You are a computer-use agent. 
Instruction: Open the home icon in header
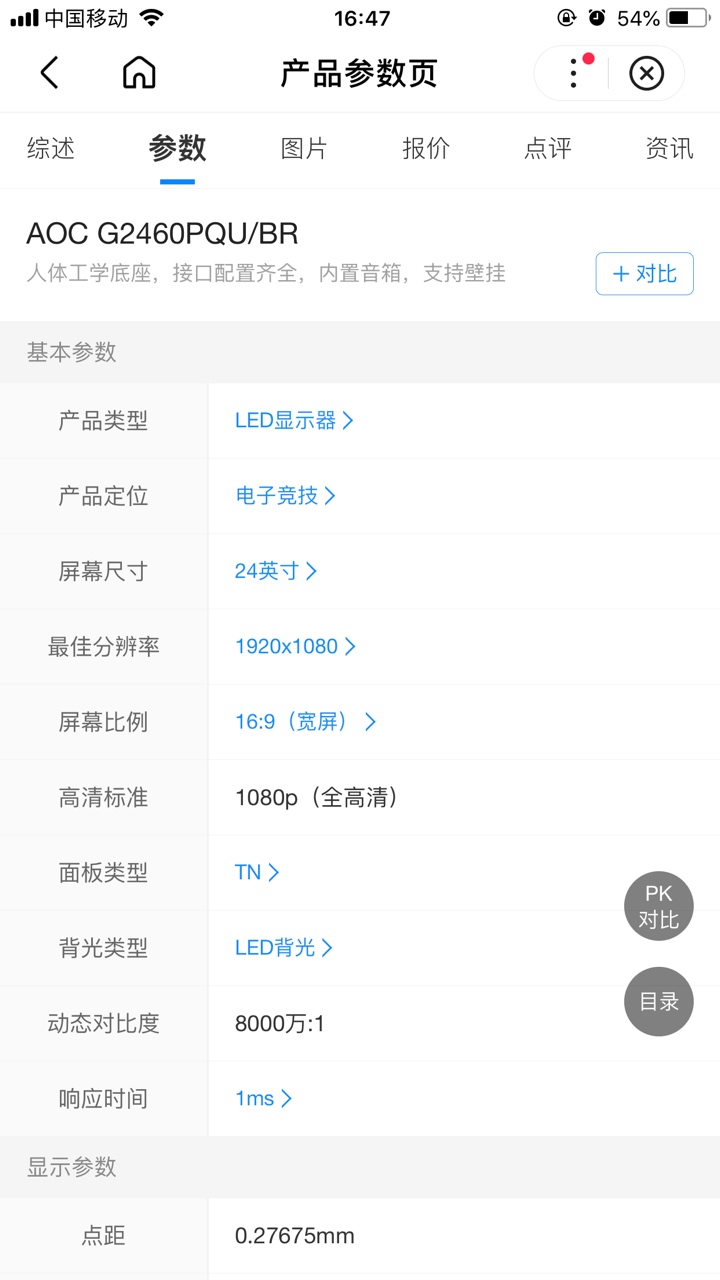139,73
